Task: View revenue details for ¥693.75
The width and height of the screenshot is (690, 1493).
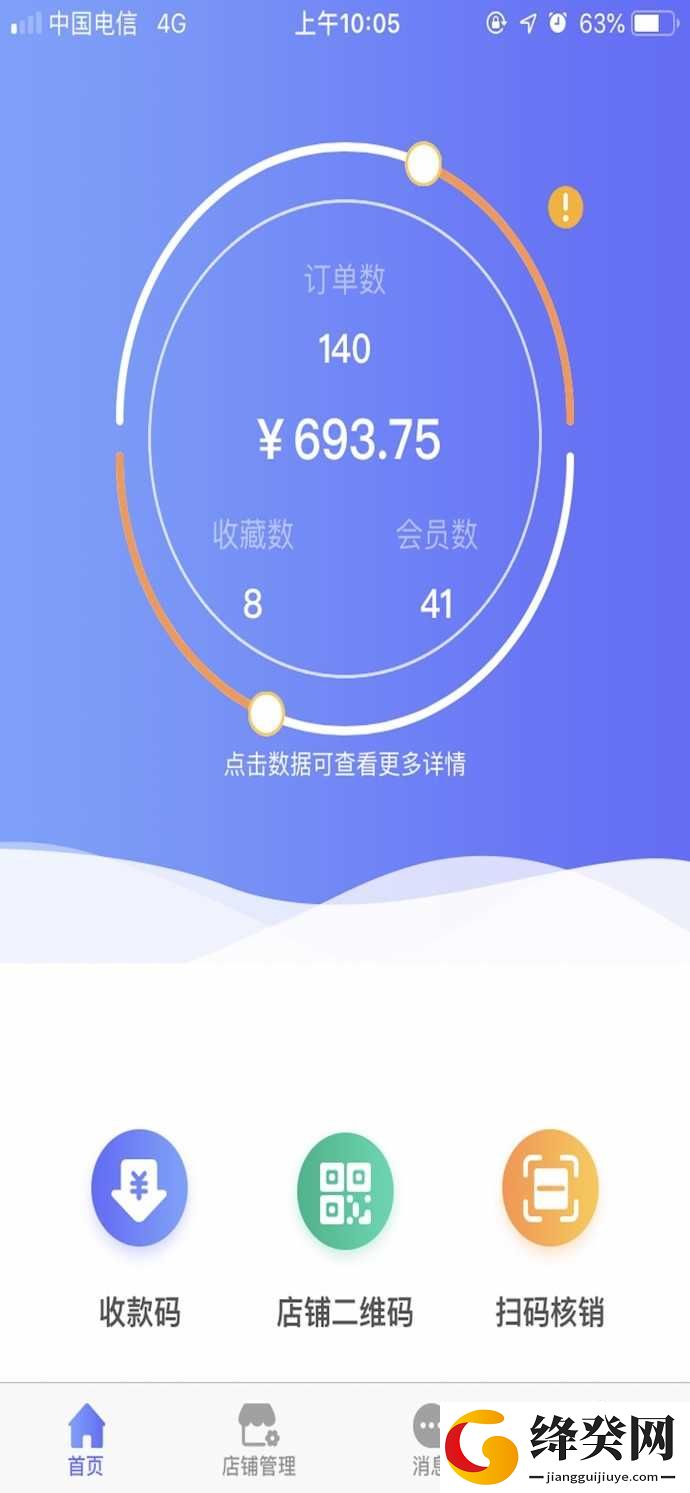Action: point(349,440)
